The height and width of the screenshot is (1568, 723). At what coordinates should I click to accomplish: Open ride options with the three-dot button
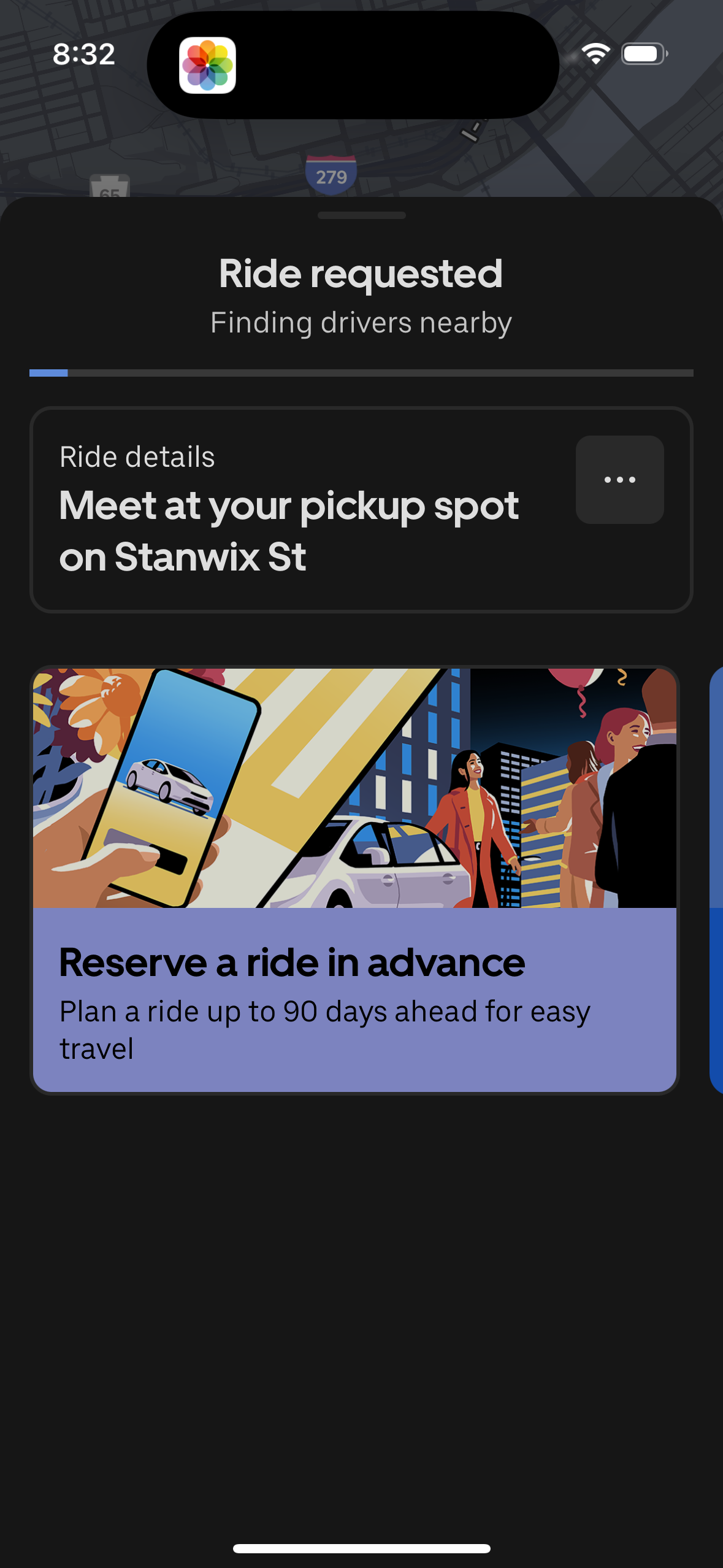coord(619,480)
